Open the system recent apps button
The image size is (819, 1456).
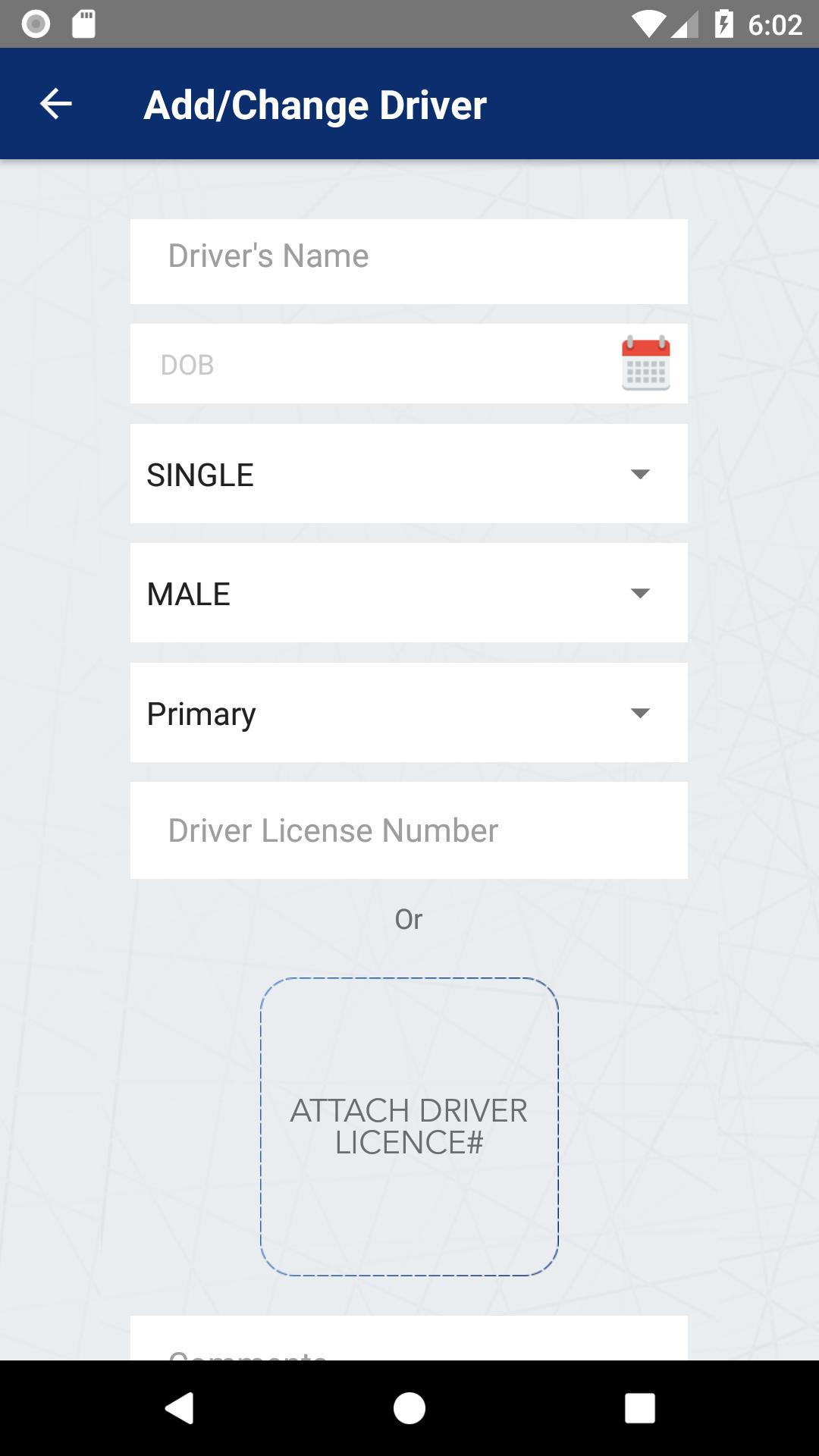(x=639, y=1408)
